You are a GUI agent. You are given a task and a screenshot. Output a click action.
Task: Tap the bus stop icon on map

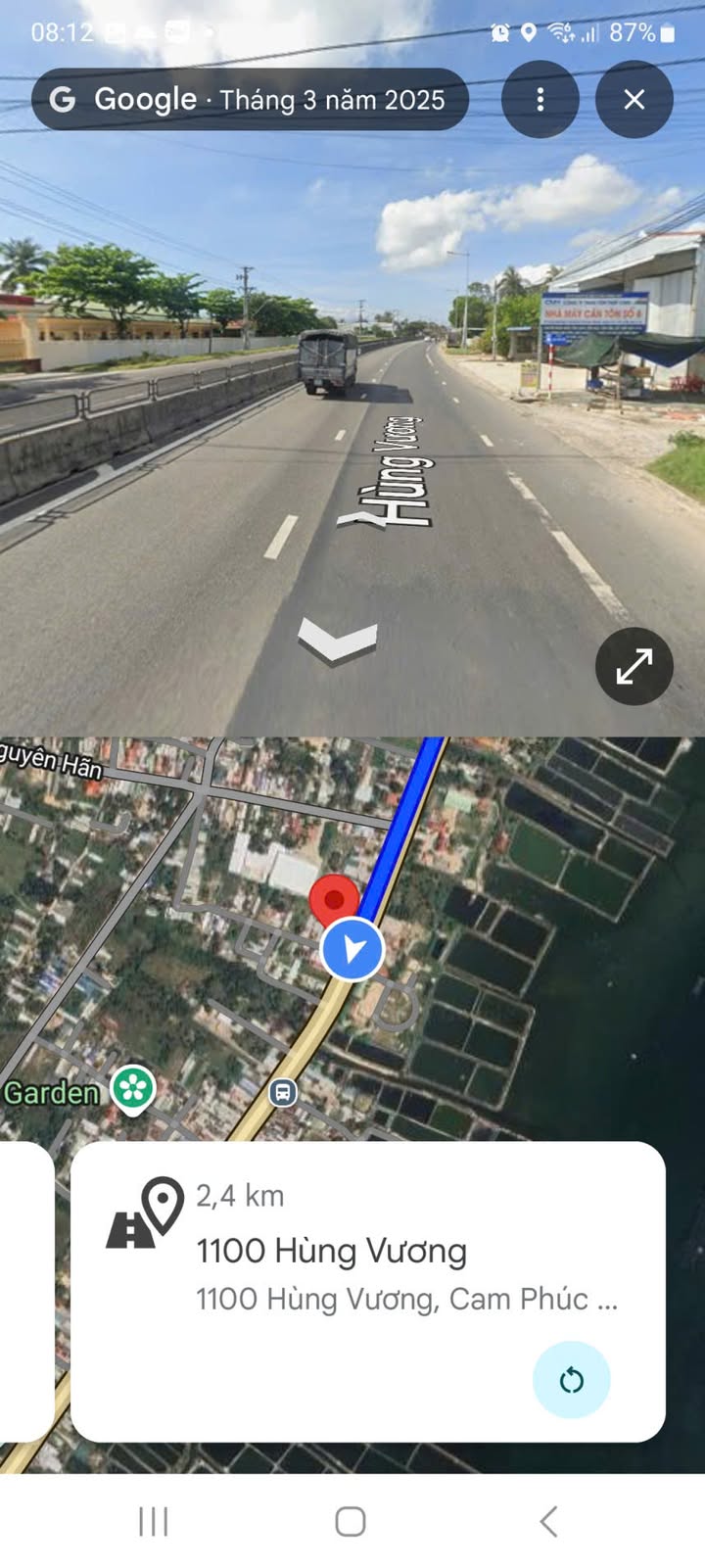pyautogui.click(x=283, y=1092)
